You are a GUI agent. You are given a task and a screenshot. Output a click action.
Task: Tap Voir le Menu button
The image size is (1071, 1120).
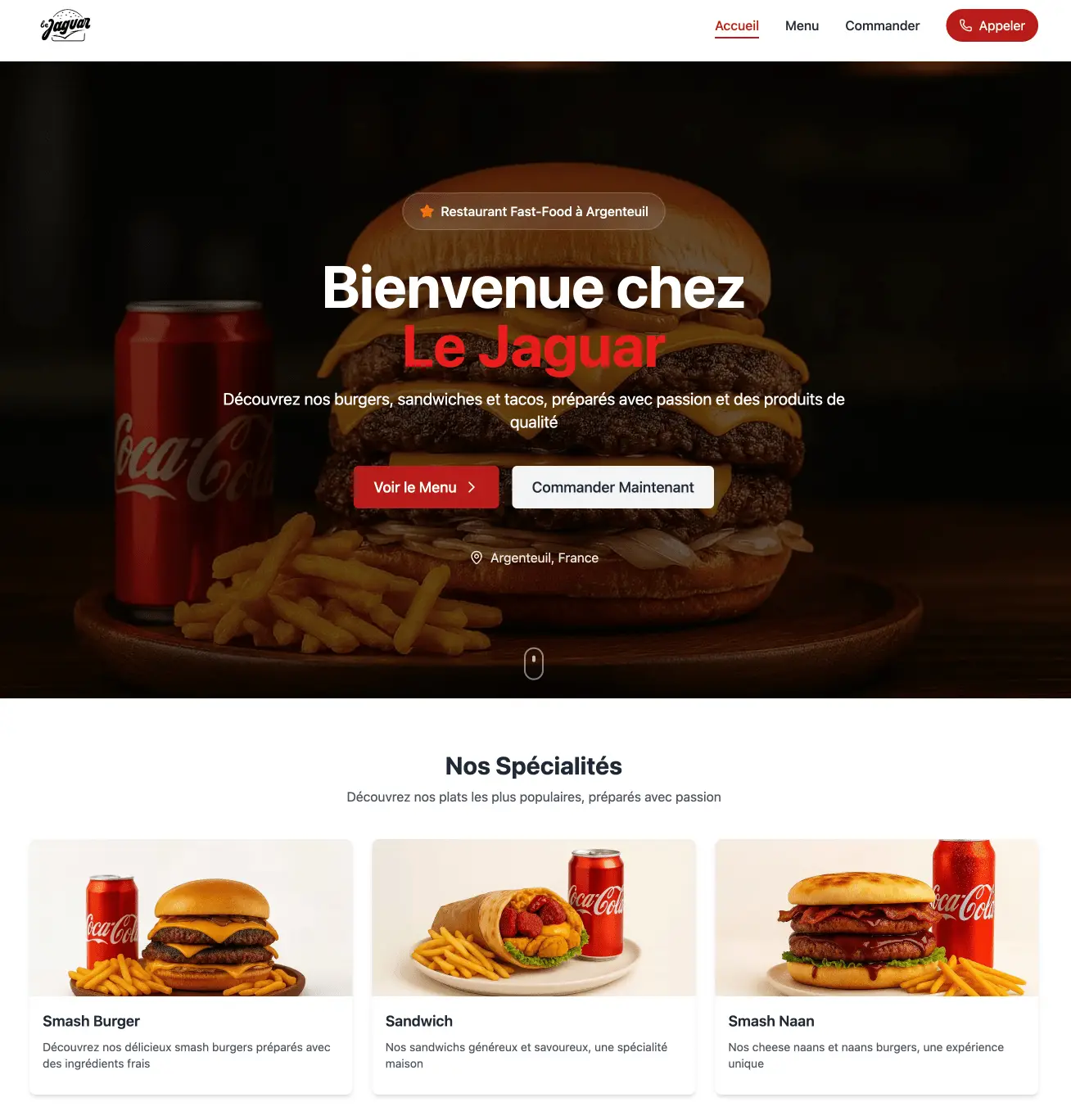[426, 487]
